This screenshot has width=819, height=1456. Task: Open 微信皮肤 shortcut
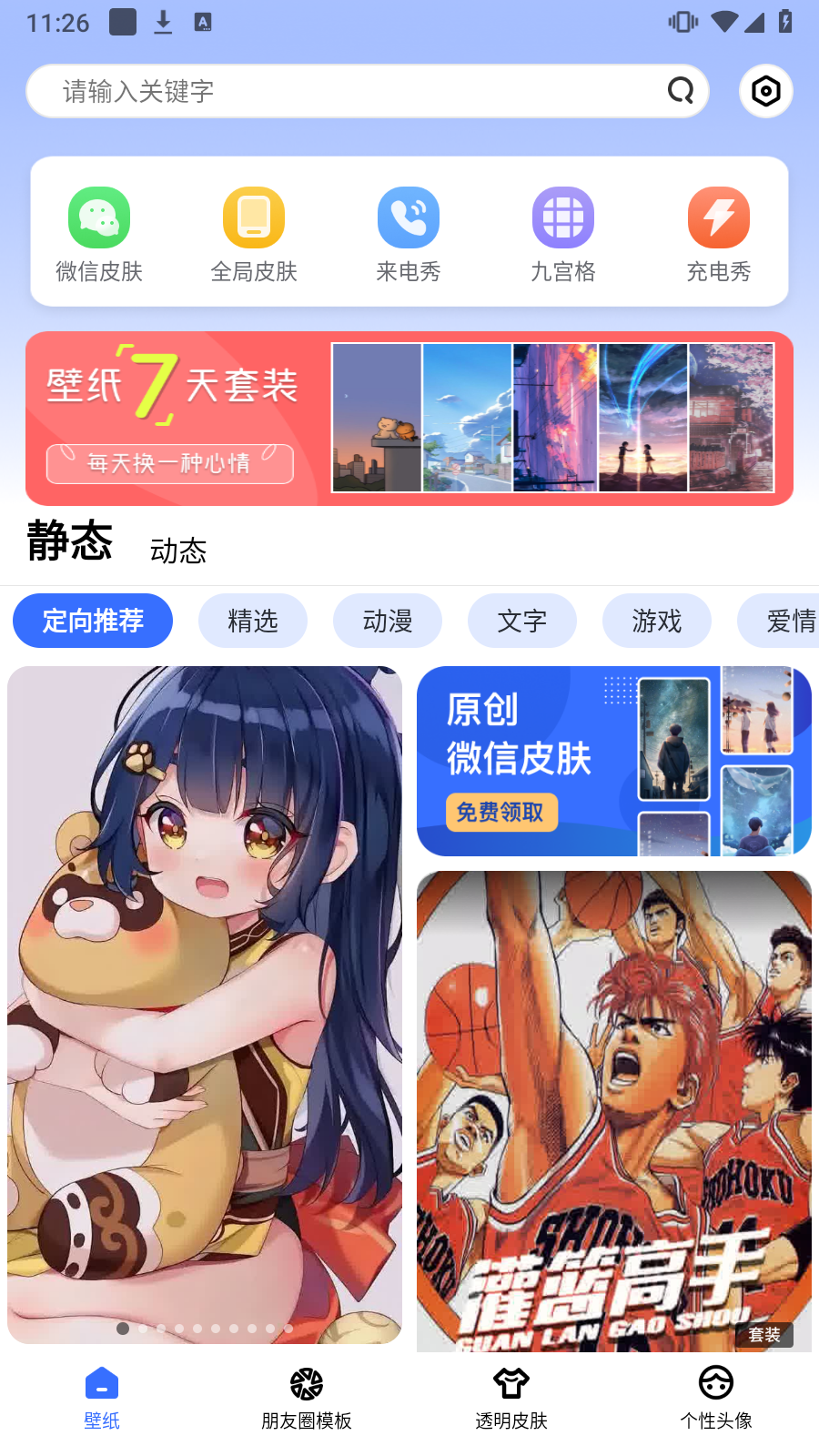click(99, 234)
